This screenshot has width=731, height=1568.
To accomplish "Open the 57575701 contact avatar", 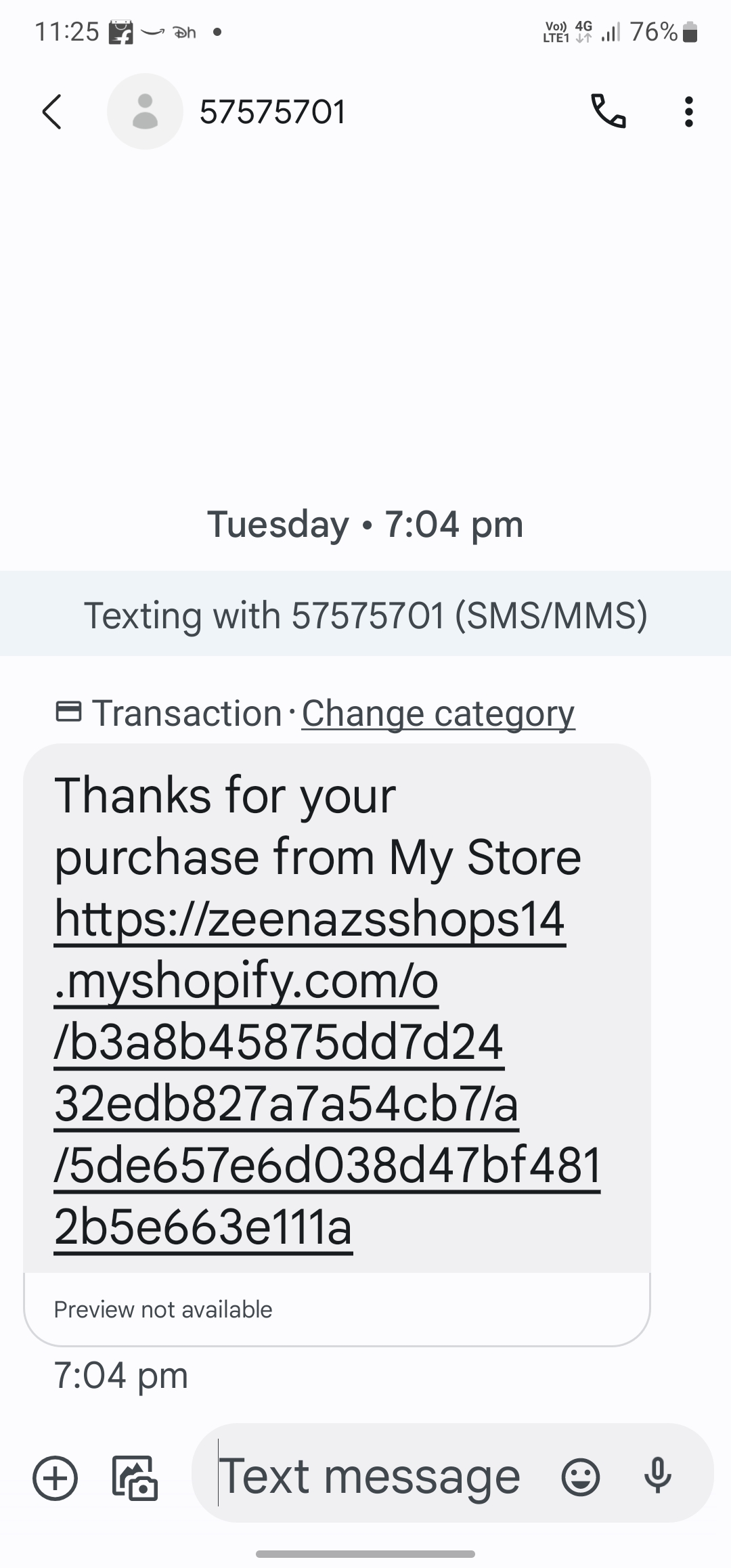I will point(145,112).
